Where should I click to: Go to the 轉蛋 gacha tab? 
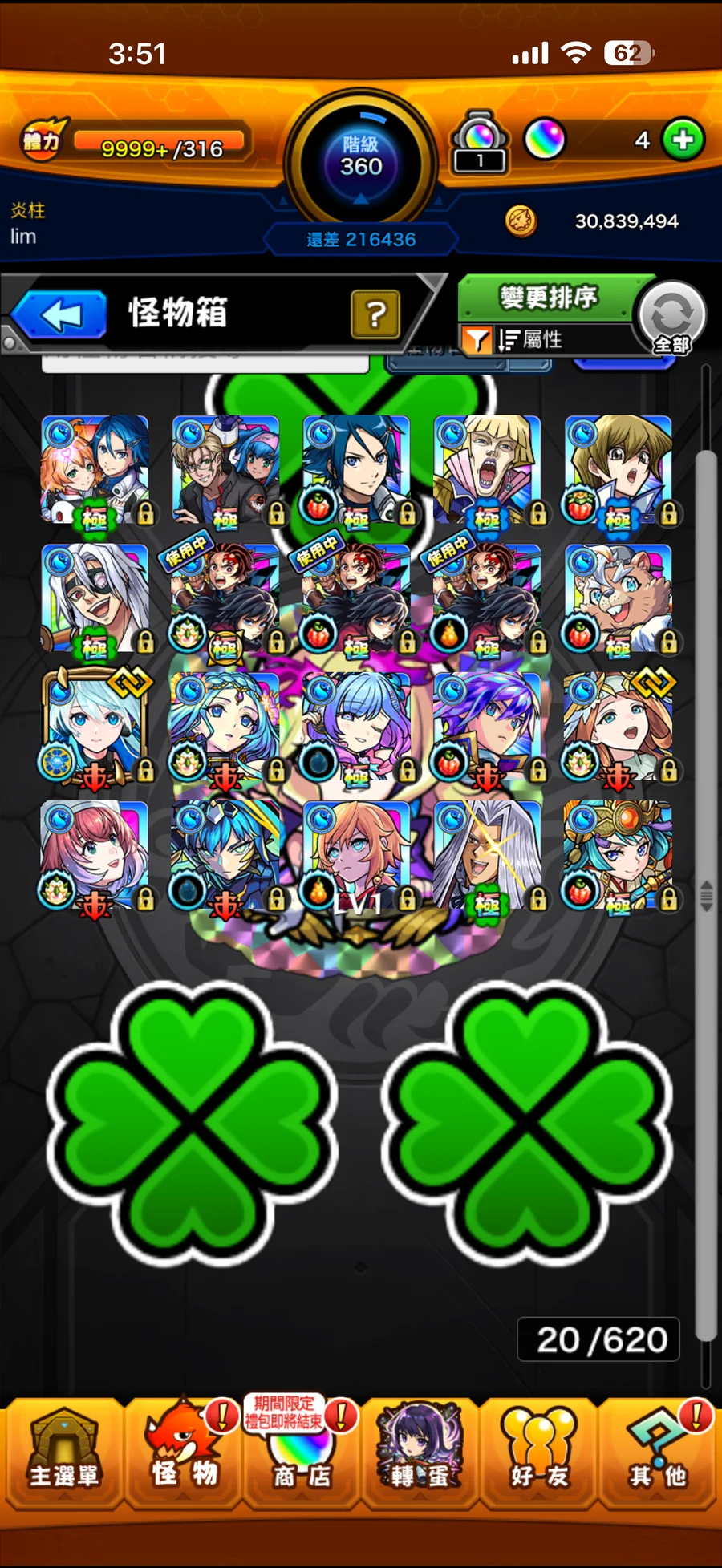click(x=420, y=1453)
